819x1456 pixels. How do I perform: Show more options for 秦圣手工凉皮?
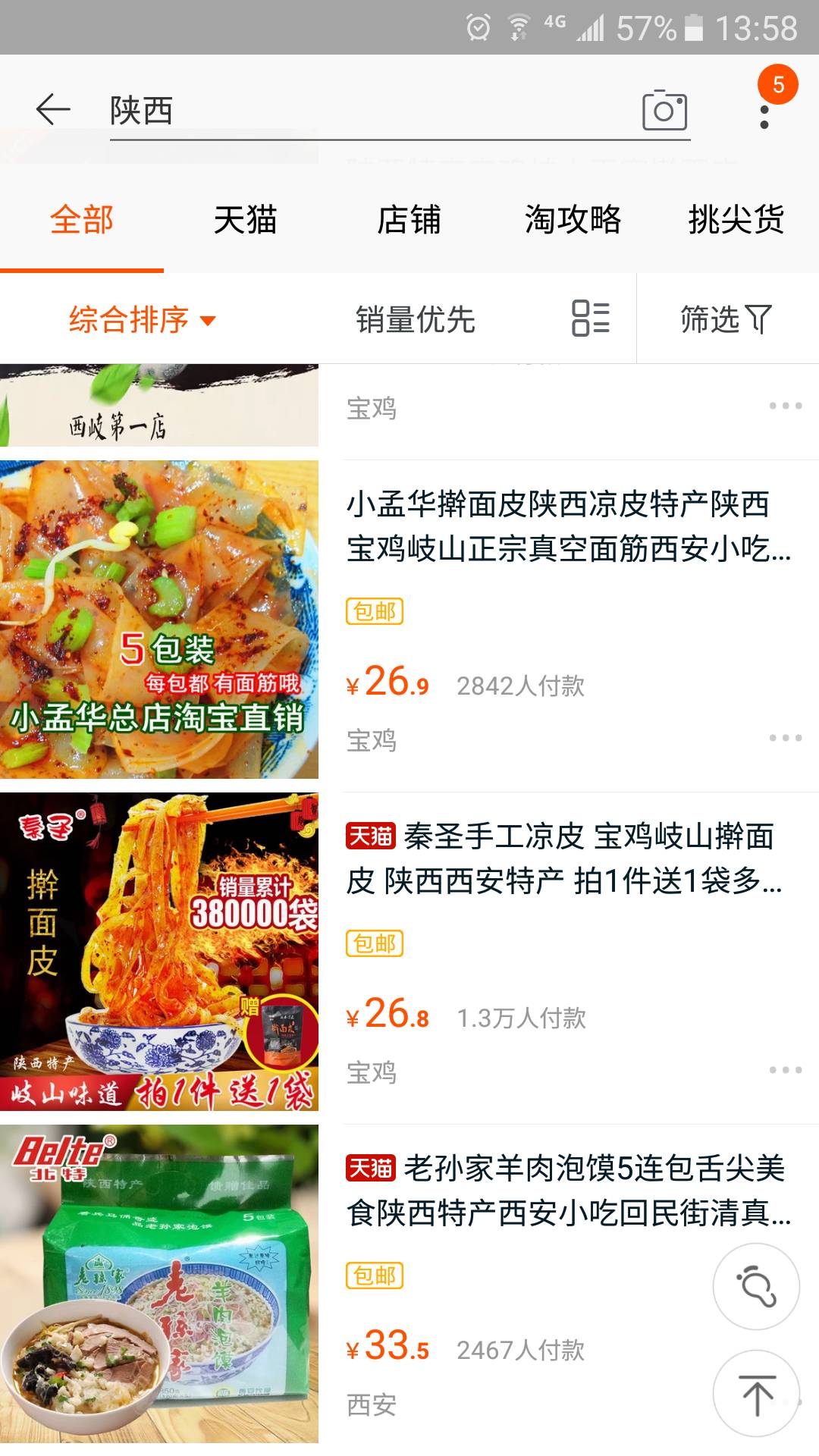(785, 1070)
